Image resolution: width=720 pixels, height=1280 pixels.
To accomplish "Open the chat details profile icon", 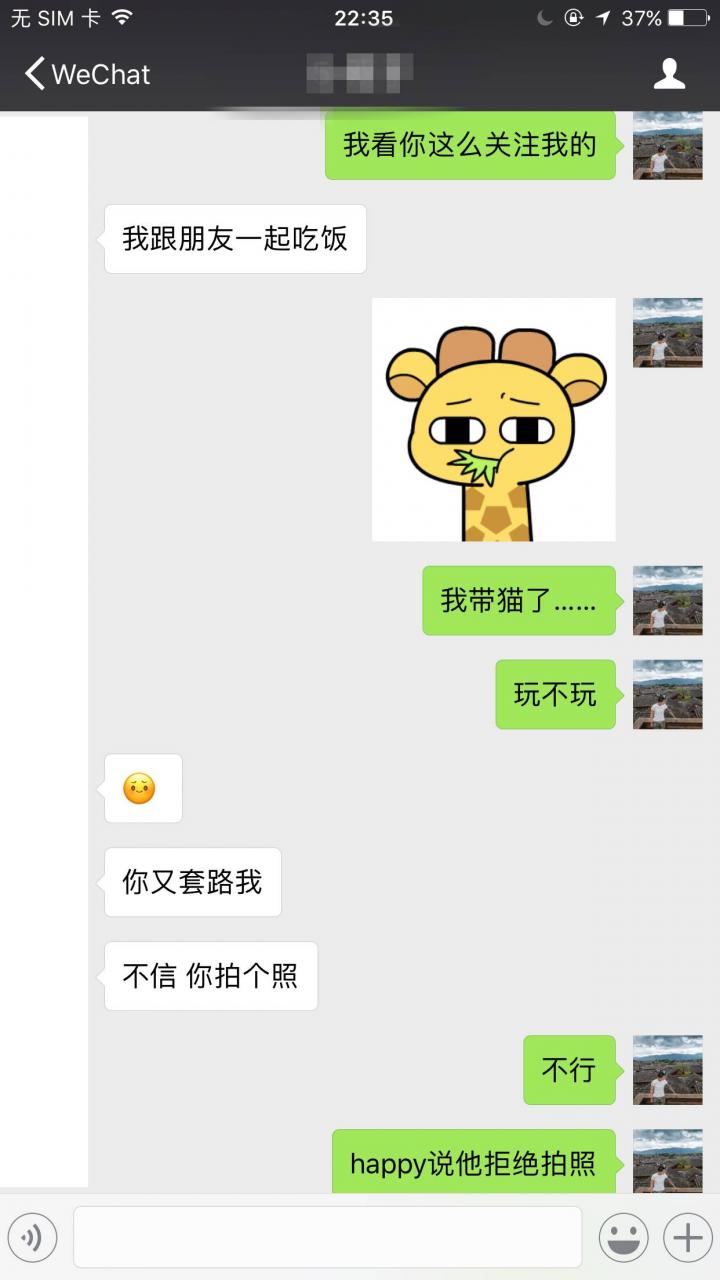I will (669, 74).
